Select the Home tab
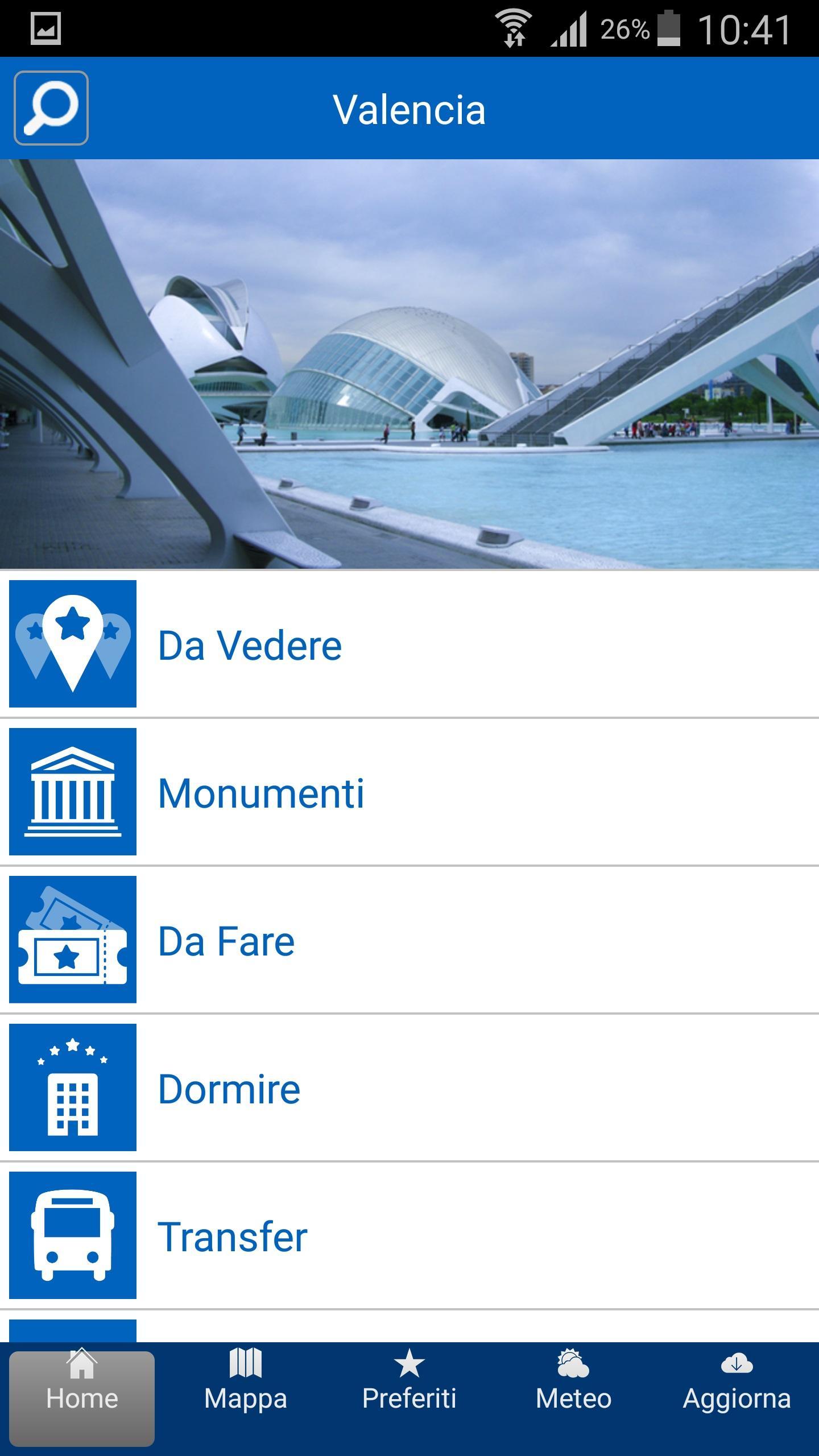 point(82,1388)
